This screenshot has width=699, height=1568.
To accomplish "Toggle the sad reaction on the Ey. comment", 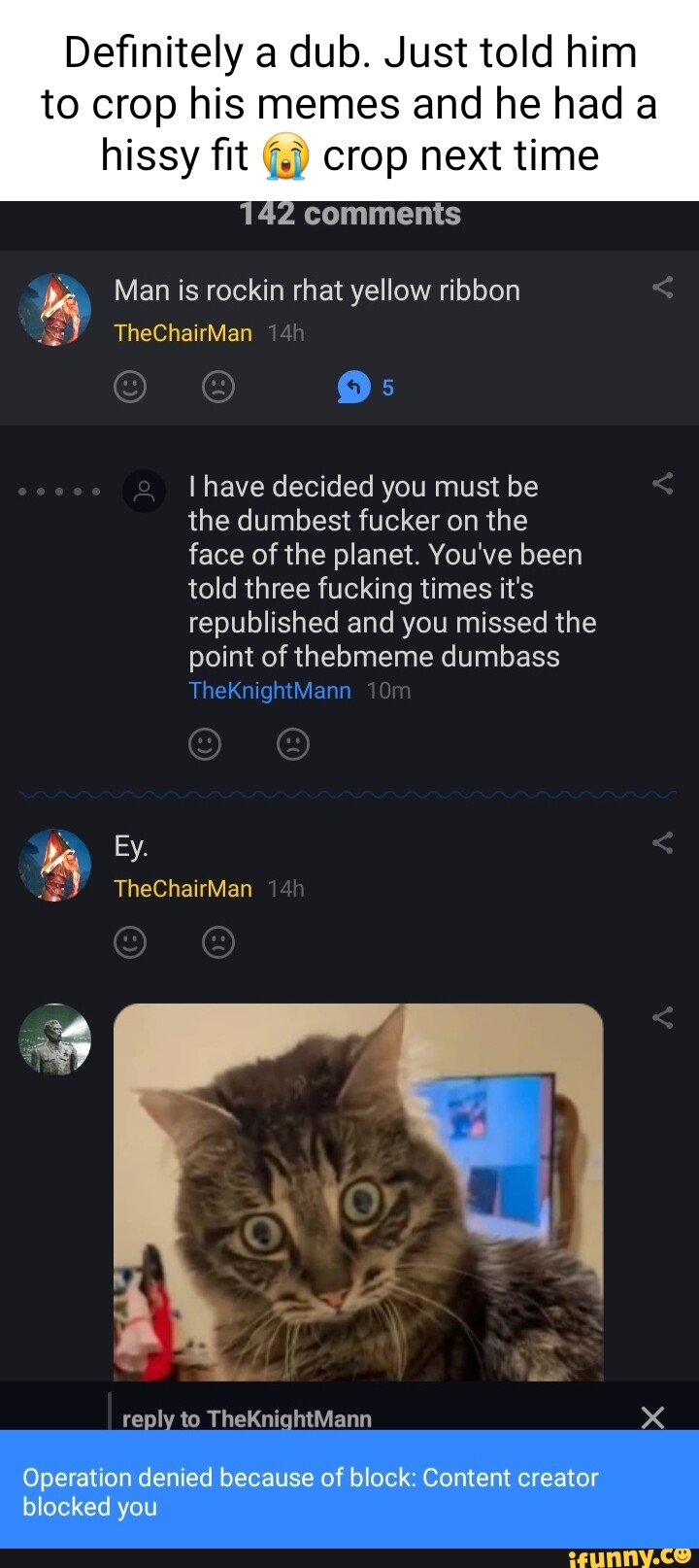I will tap(218, 941).
